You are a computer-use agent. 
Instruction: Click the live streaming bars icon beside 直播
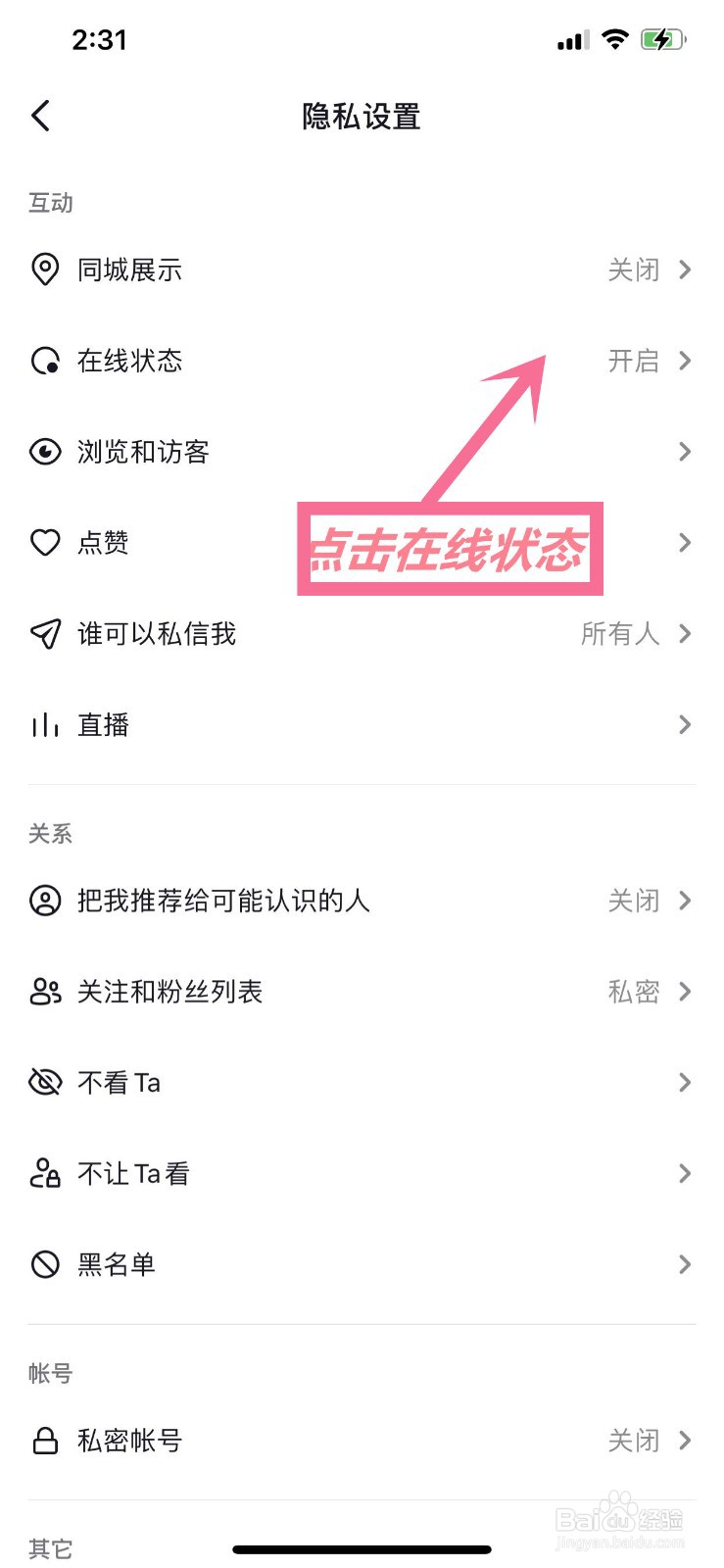(45, 724)
